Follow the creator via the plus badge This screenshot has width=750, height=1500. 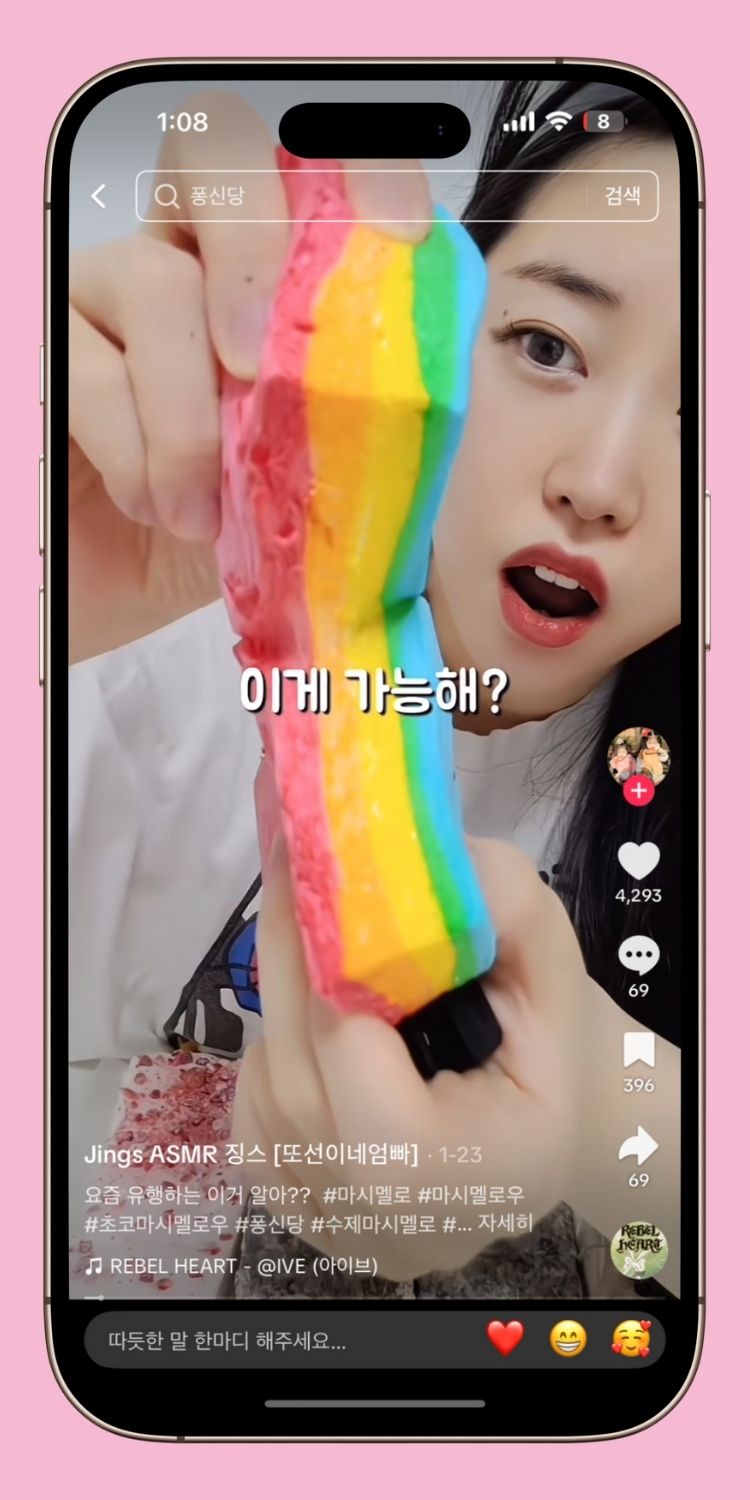pos(639,791)
